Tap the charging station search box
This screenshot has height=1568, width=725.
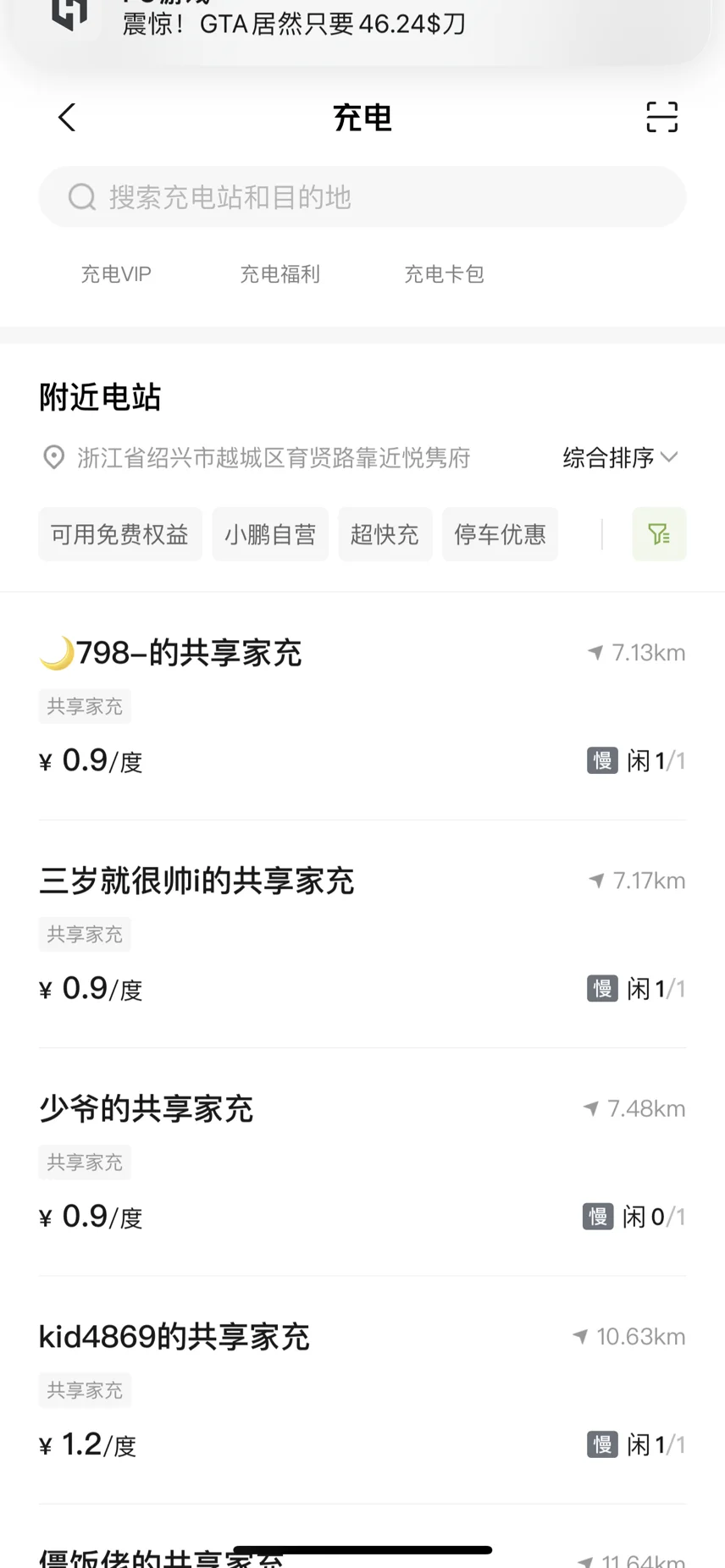coord(362,197)
